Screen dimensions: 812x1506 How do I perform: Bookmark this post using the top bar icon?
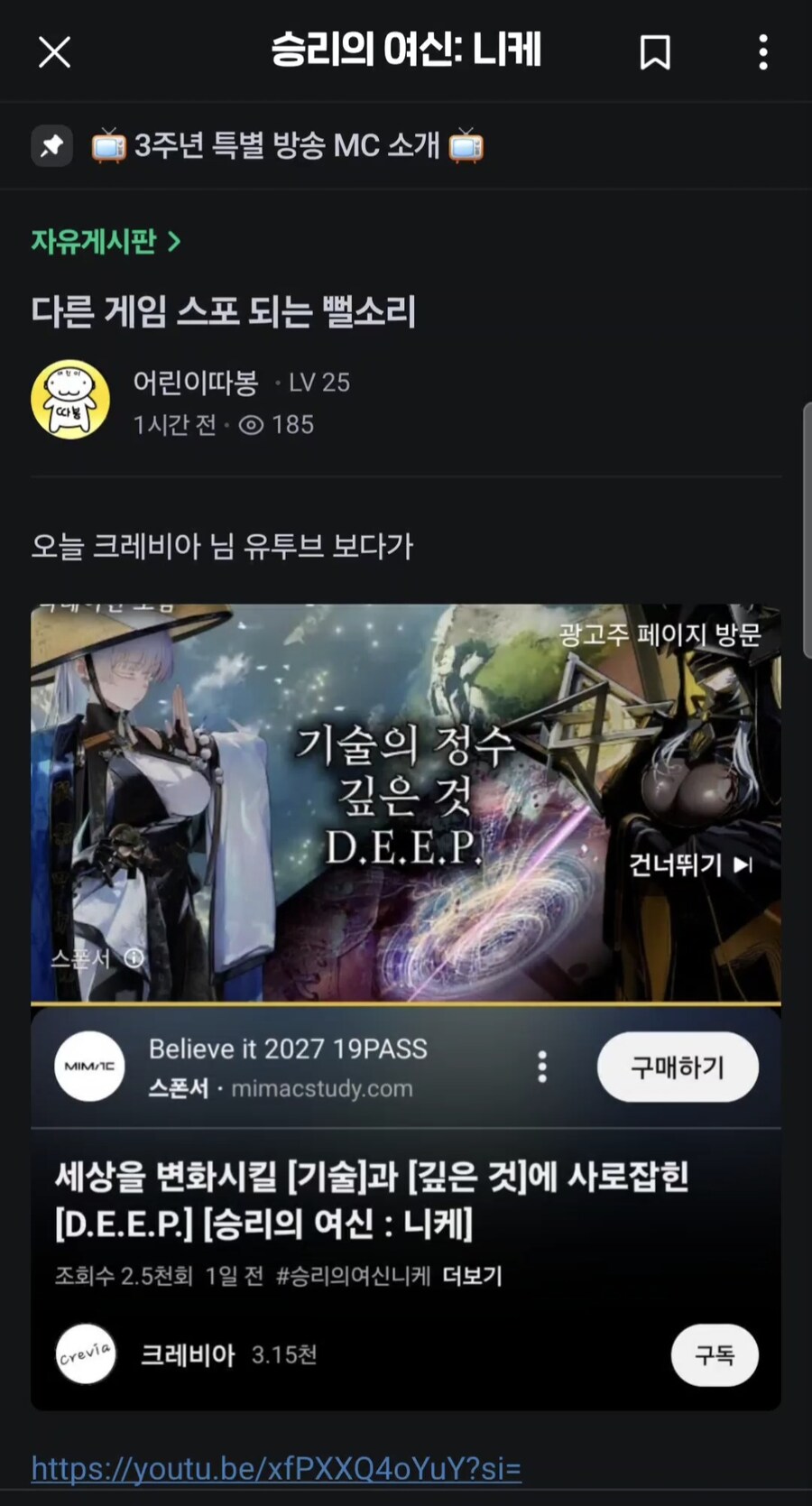pyautogui.click(x=656, y=51)
